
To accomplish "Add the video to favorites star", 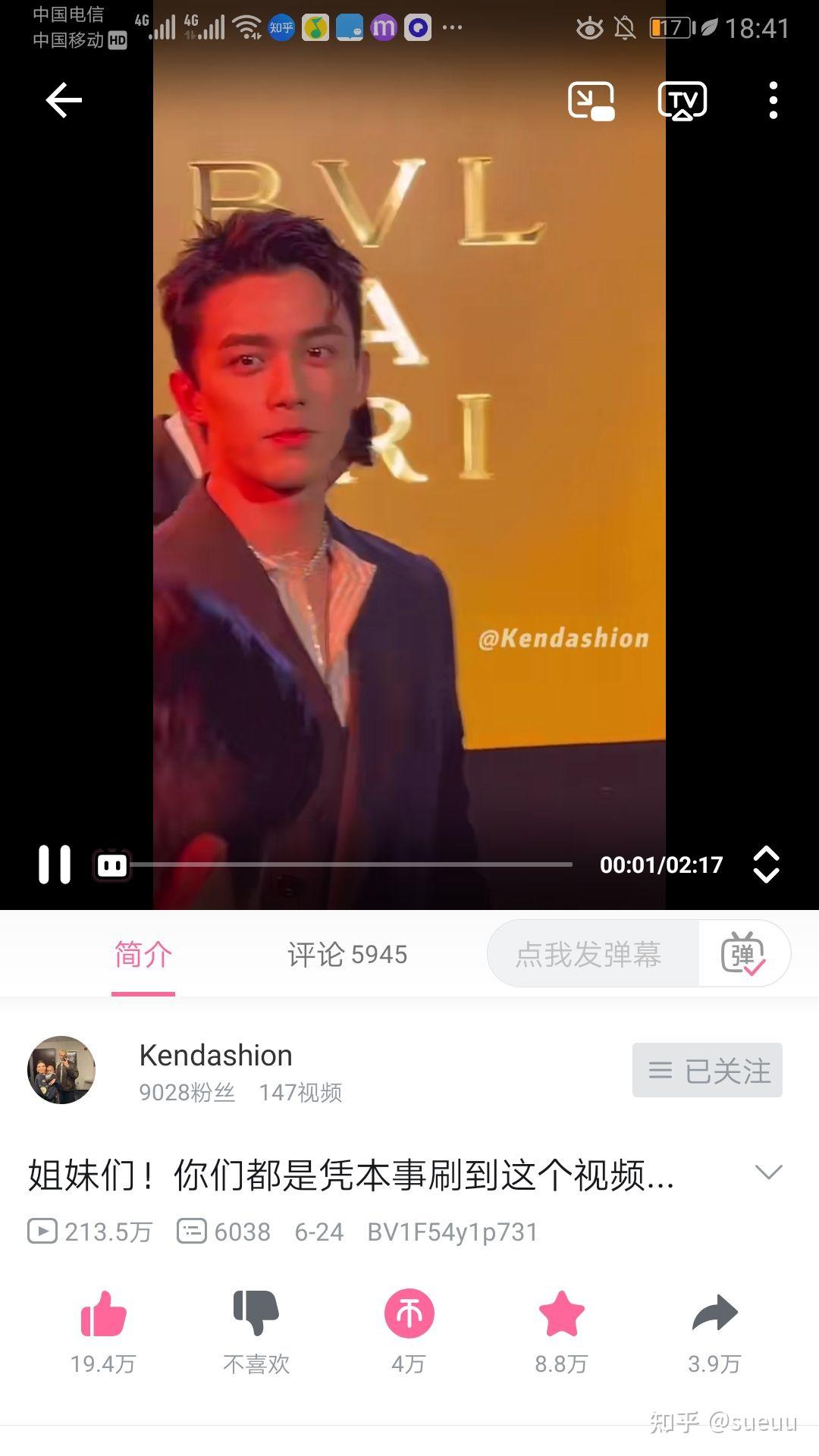I will coord(561,1314).
